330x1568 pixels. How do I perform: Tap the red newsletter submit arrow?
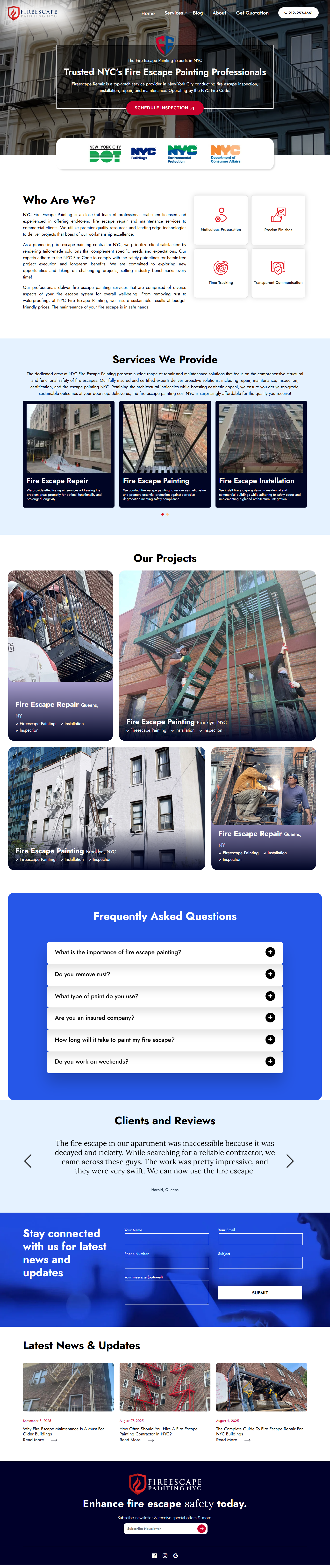tap(201, 1528)
